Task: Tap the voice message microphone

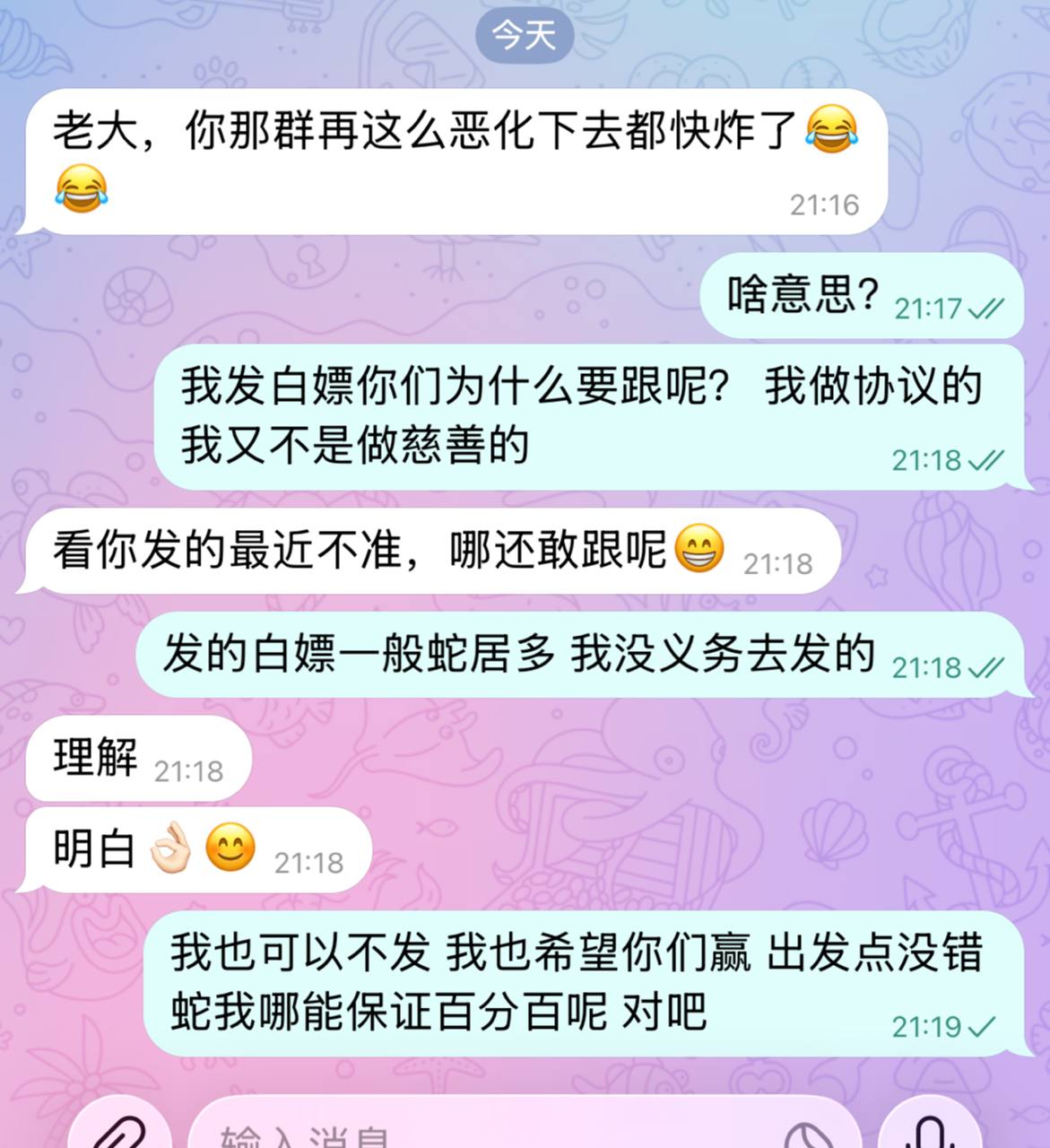Action: tap(930, 1134)
